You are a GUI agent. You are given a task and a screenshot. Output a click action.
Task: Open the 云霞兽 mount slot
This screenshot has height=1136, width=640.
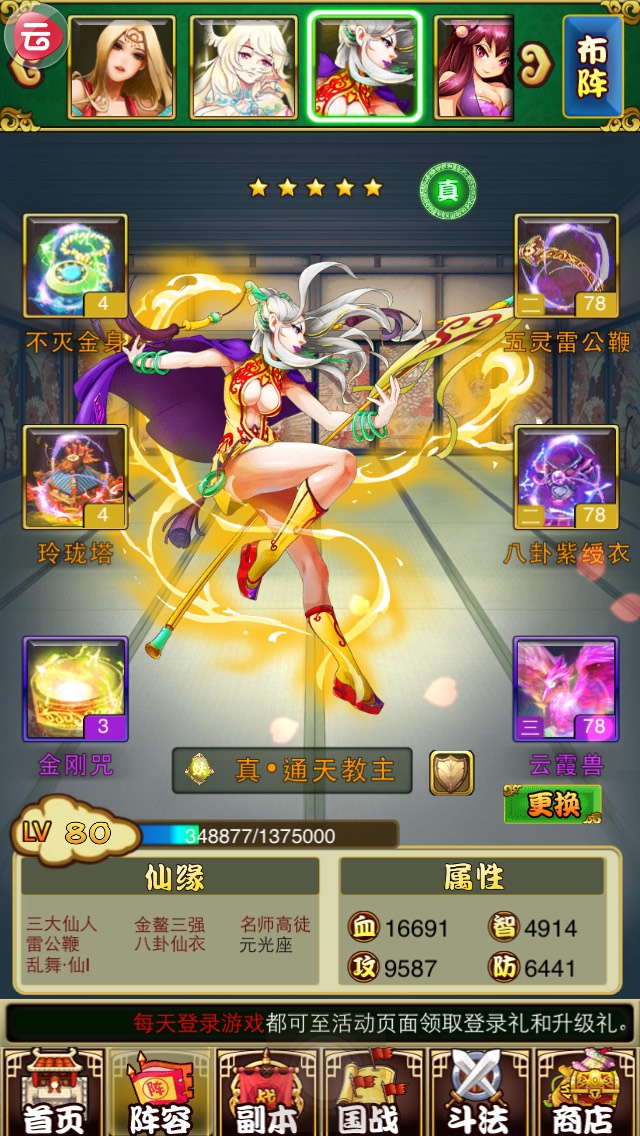565,689
